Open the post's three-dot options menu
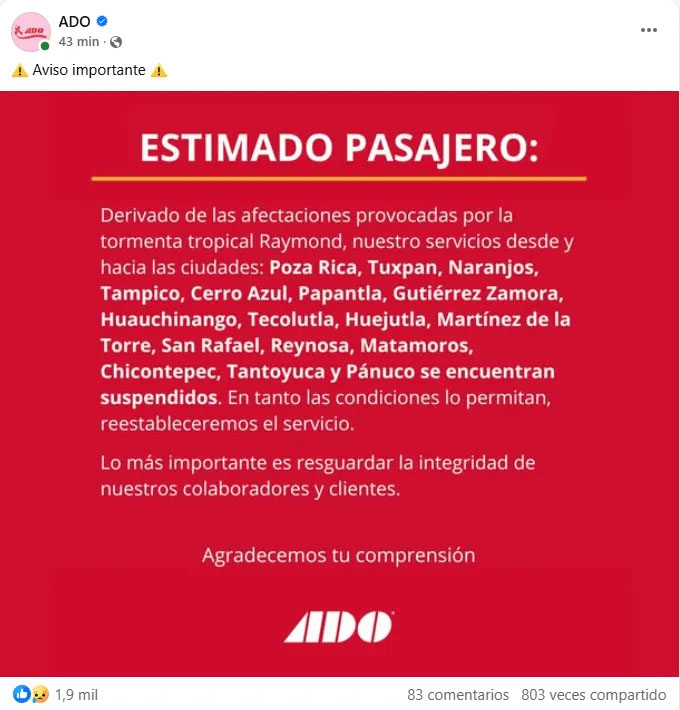Screen dimensions: 680x710 [x=649, y=30]
